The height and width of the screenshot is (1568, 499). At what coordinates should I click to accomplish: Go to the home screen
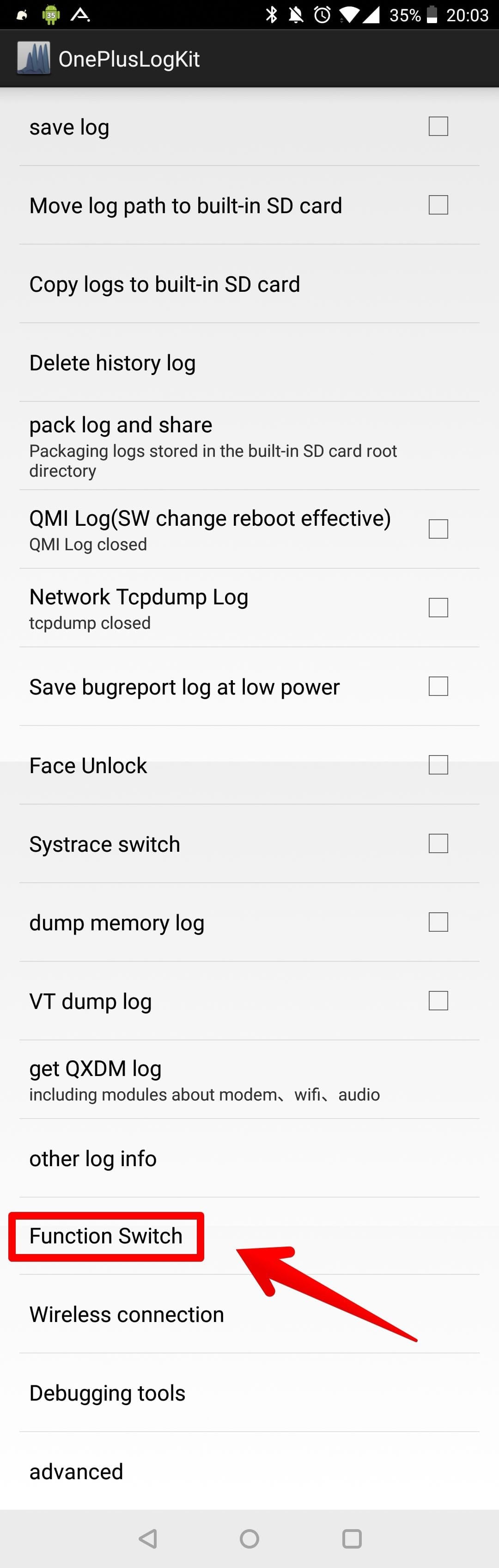[249, 1539]
